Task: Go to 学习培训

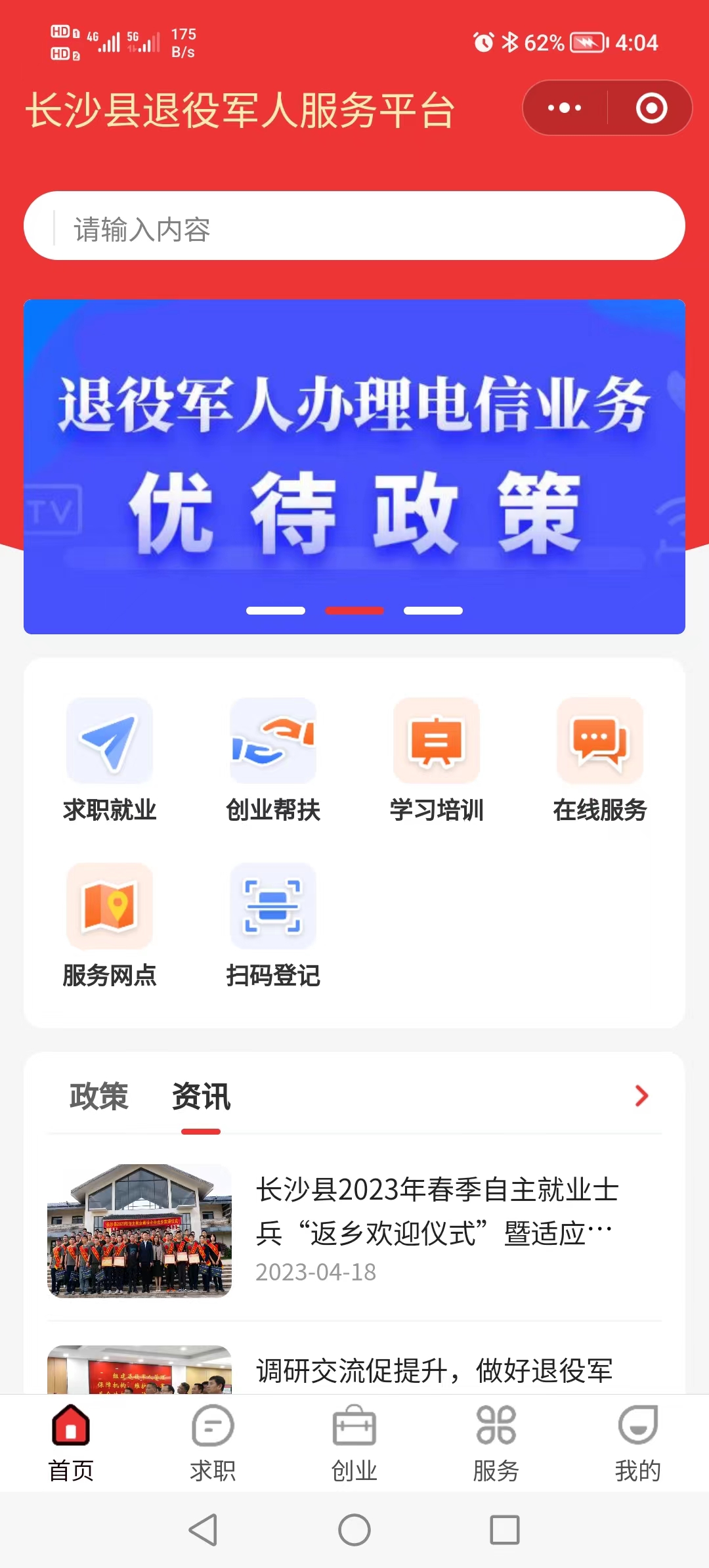Action: [437, 760]
